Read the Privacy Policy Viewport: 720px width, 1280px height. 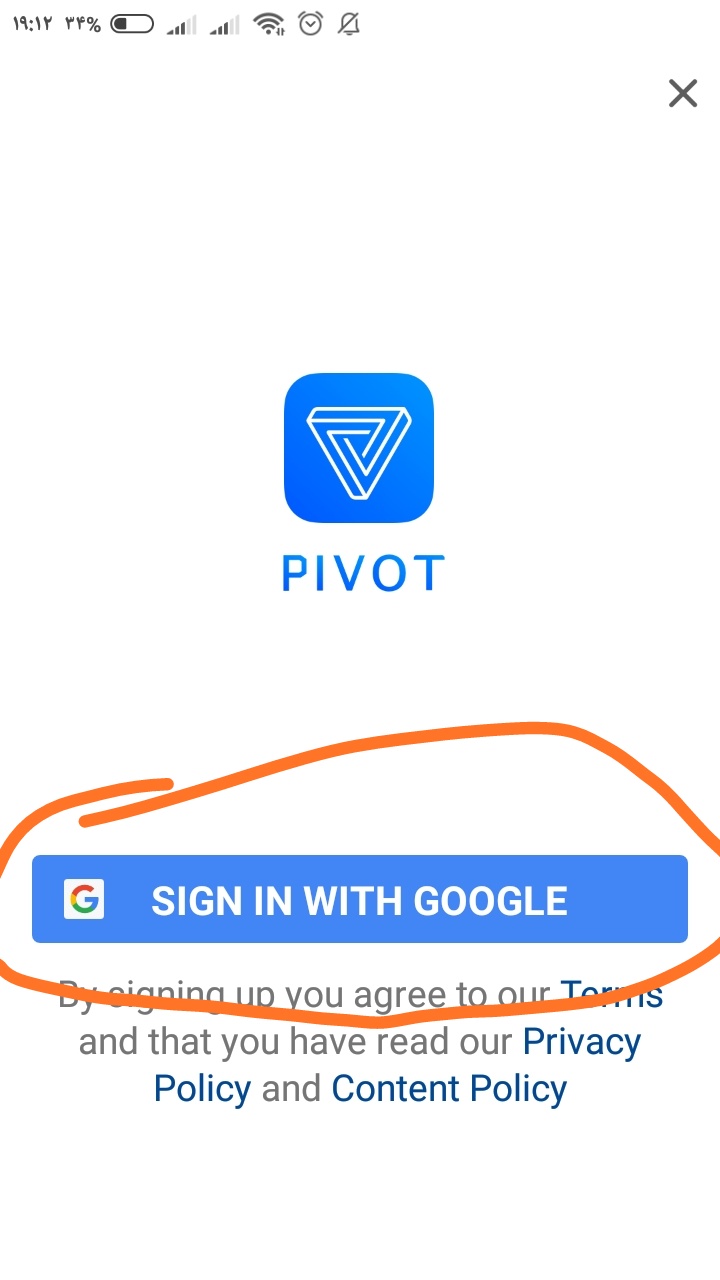pyautogui.click(x=397, y=1064)
